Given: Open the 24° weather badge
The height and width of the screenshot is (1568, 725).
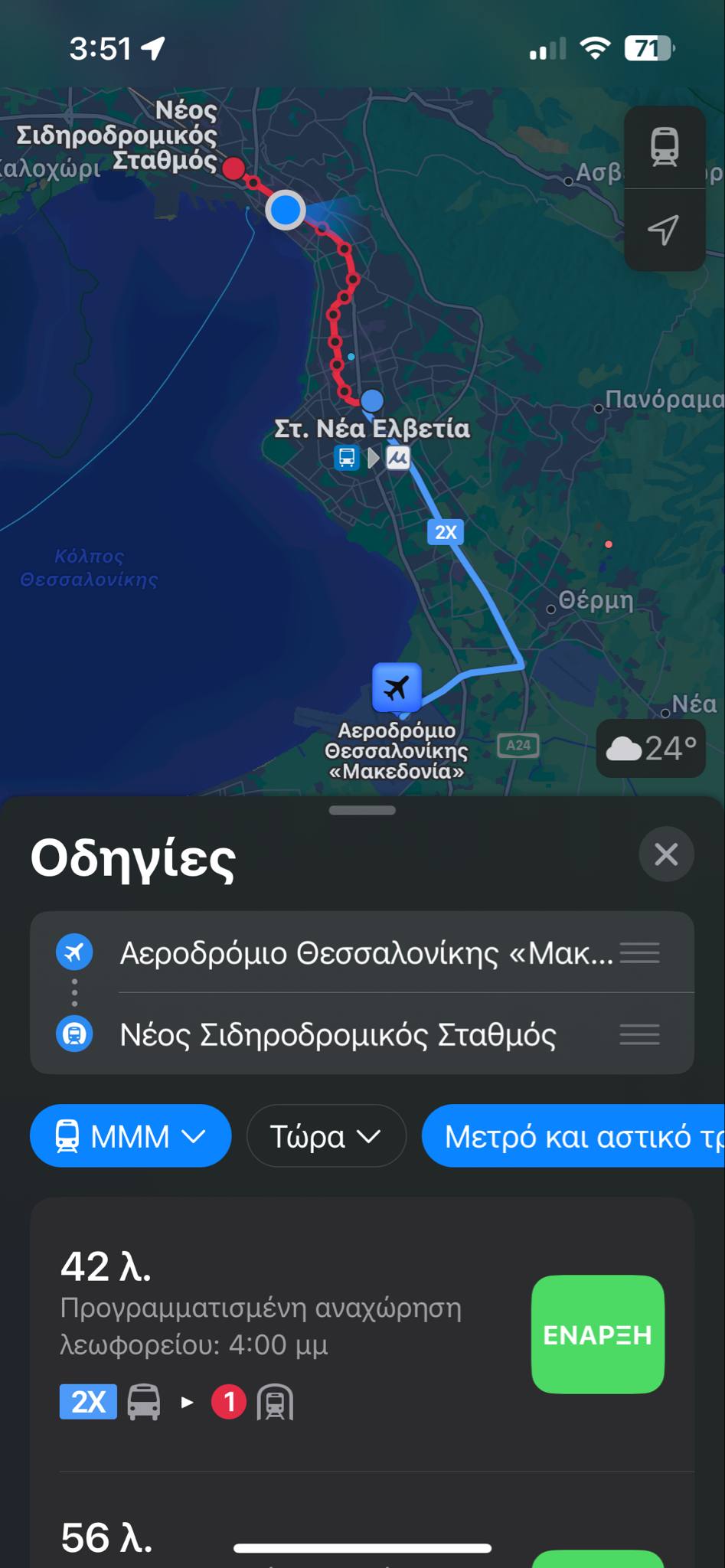Looking at the screenshot, I should click(x=651, y=748).
